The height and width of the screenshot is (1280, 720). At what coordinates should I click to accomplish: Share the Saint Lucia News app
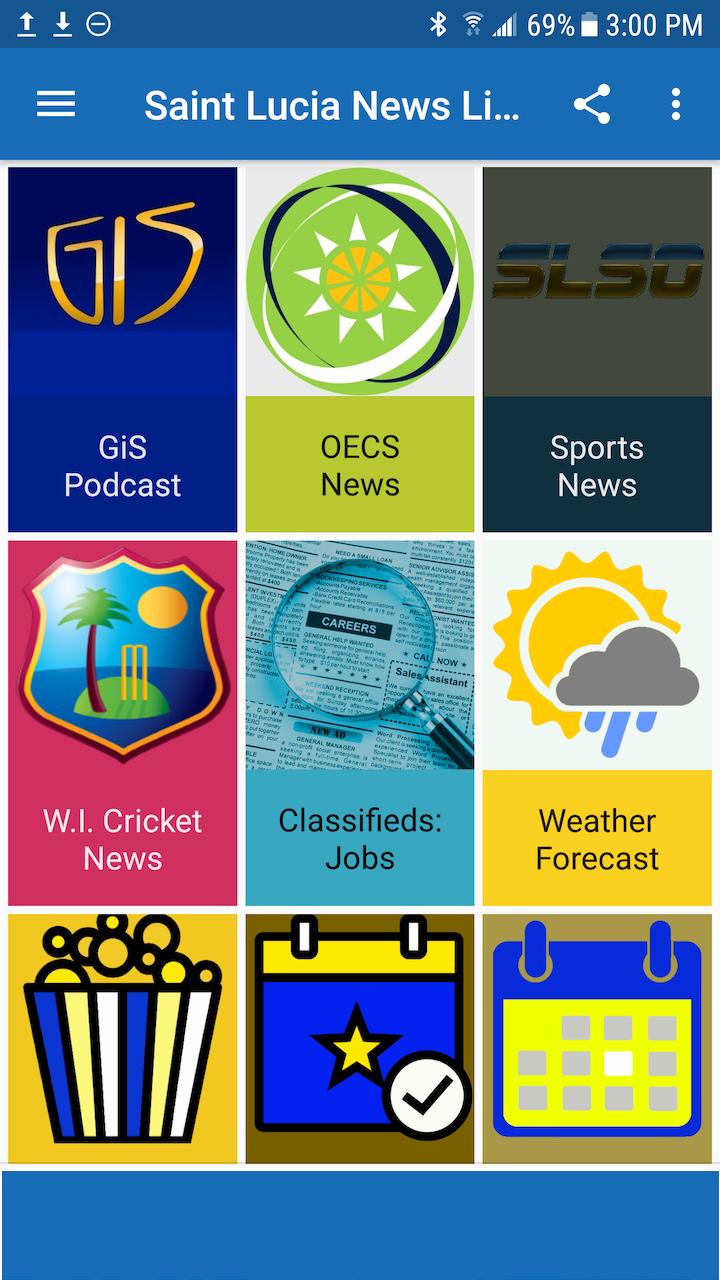[x=592, y=104]
